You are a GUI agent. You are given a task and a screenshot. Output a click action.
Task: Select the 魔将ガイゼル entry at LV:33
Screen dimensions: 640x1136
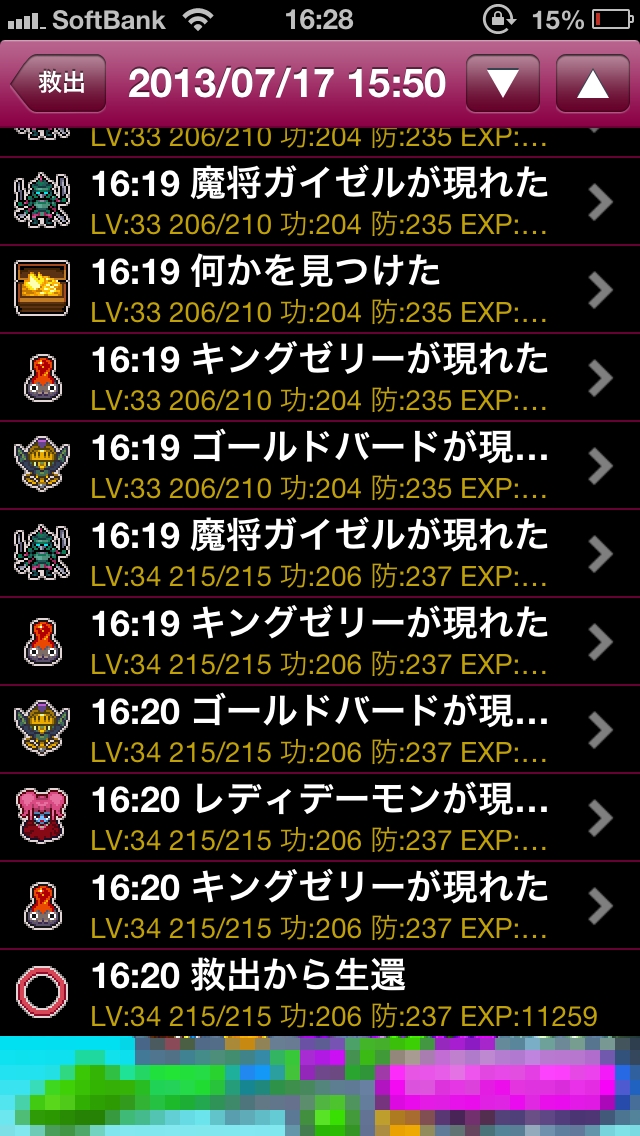pyautogui.click(x=320, y=202)
